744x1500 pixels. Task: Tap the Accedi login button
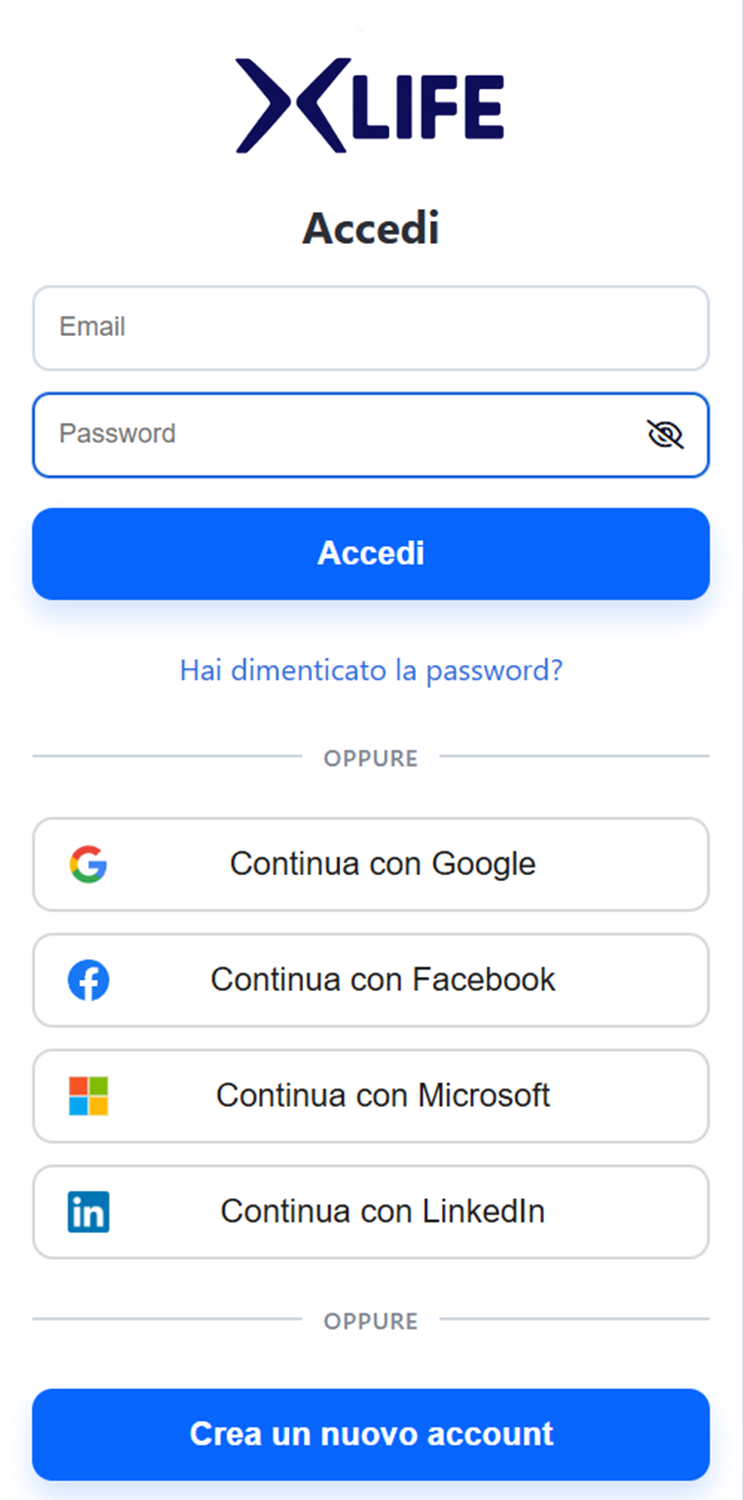370,554
